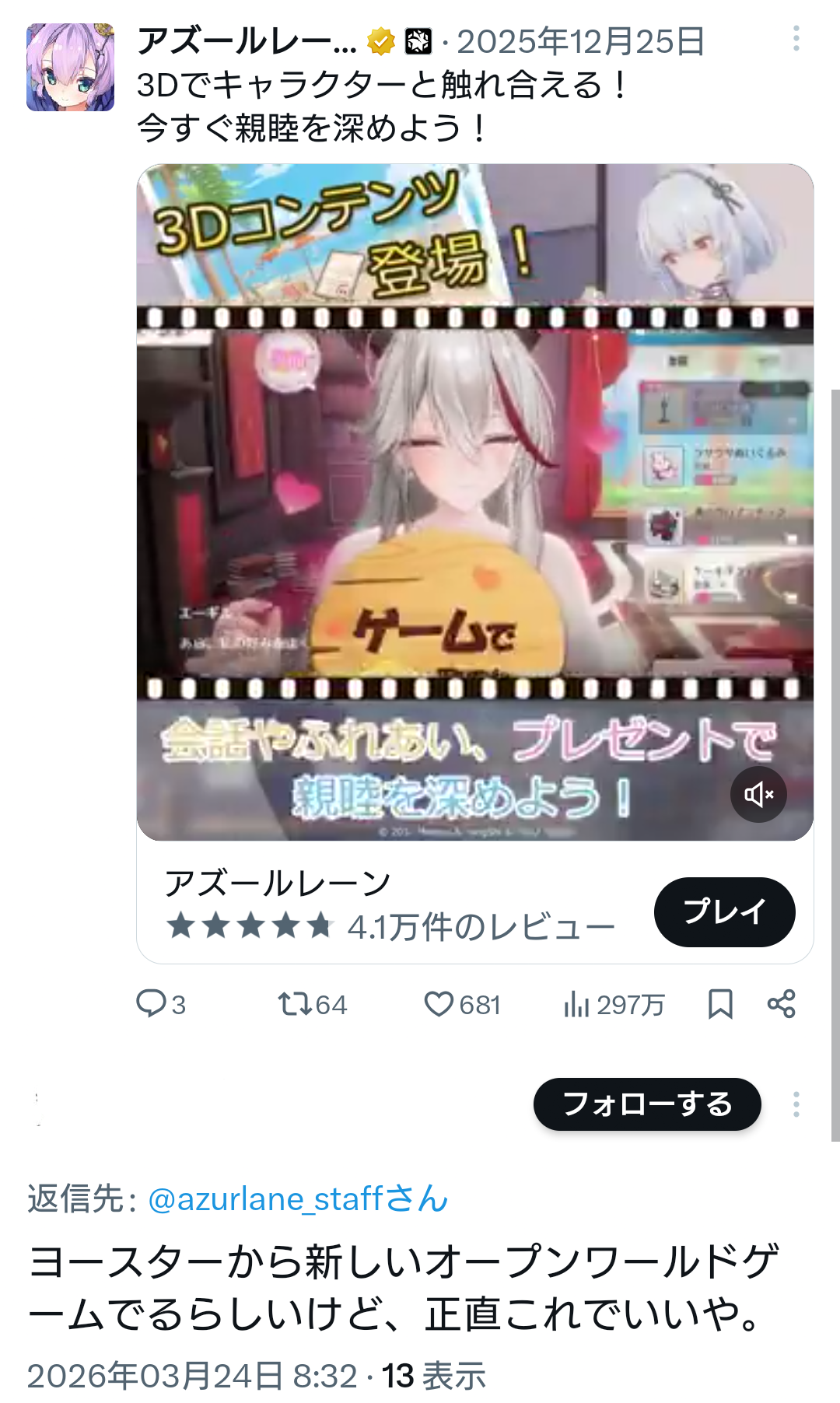Tap フォローする to follow the replier
The height and width of the screenshot is (1403, 840).
[x=646, y=1104]
